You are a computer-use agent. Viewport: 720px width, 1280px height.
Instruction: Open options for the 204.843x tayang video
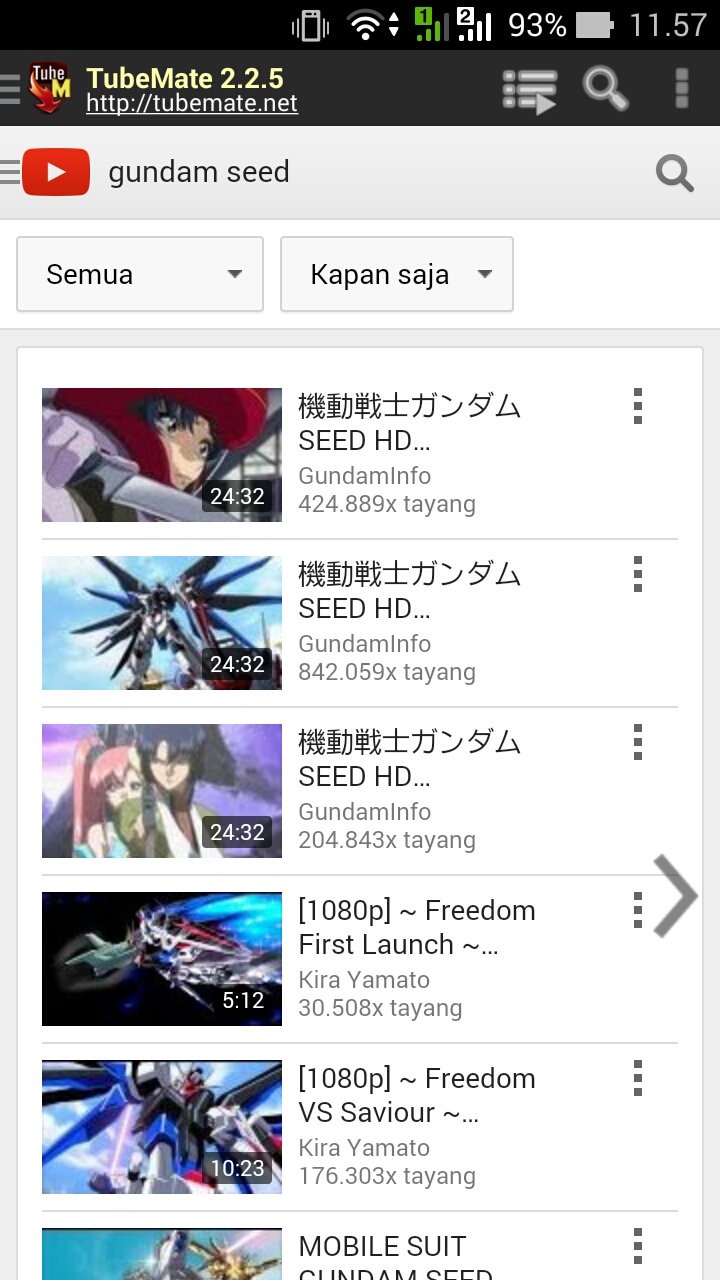pos(637,743)
